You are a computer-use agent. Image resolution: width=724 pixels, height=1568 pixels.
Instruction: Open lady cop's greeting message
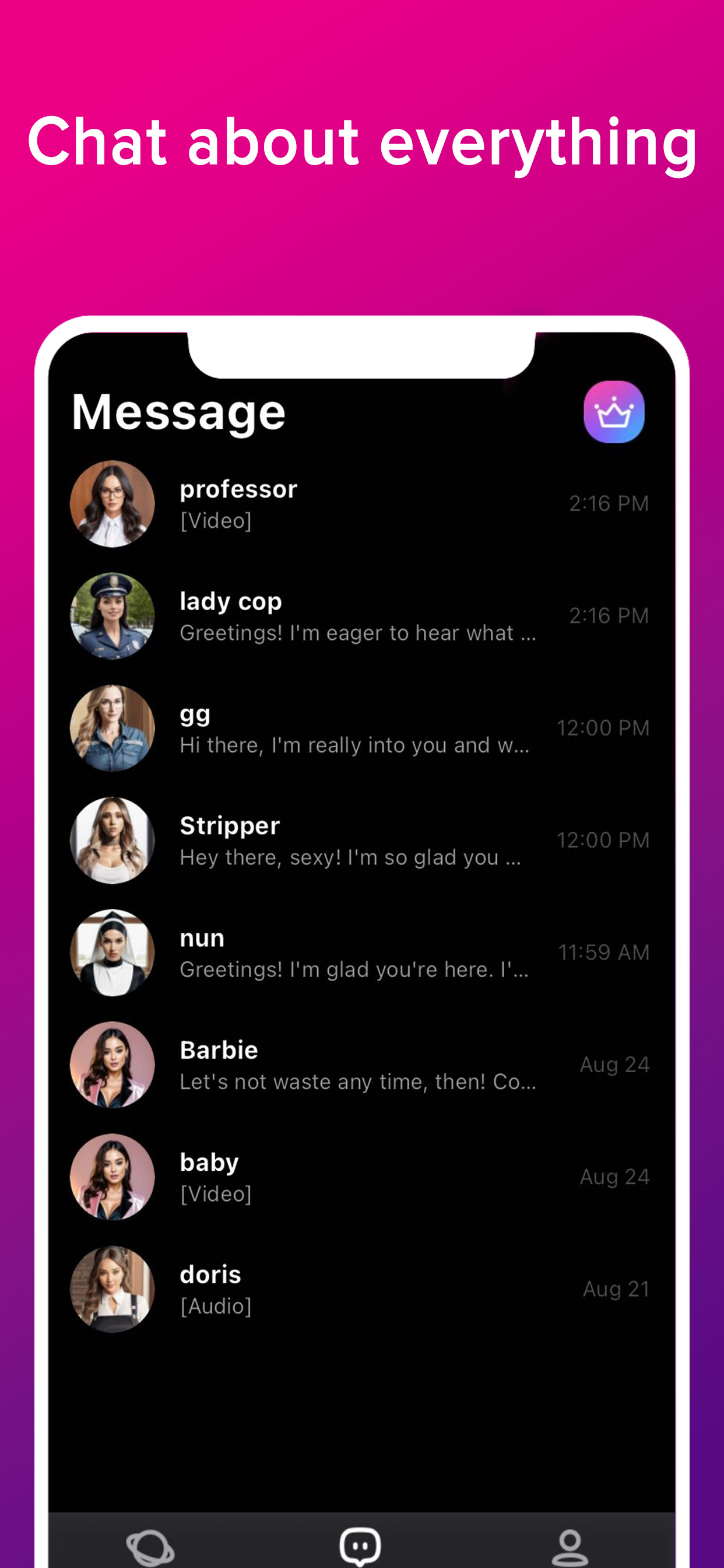(356, 633)
